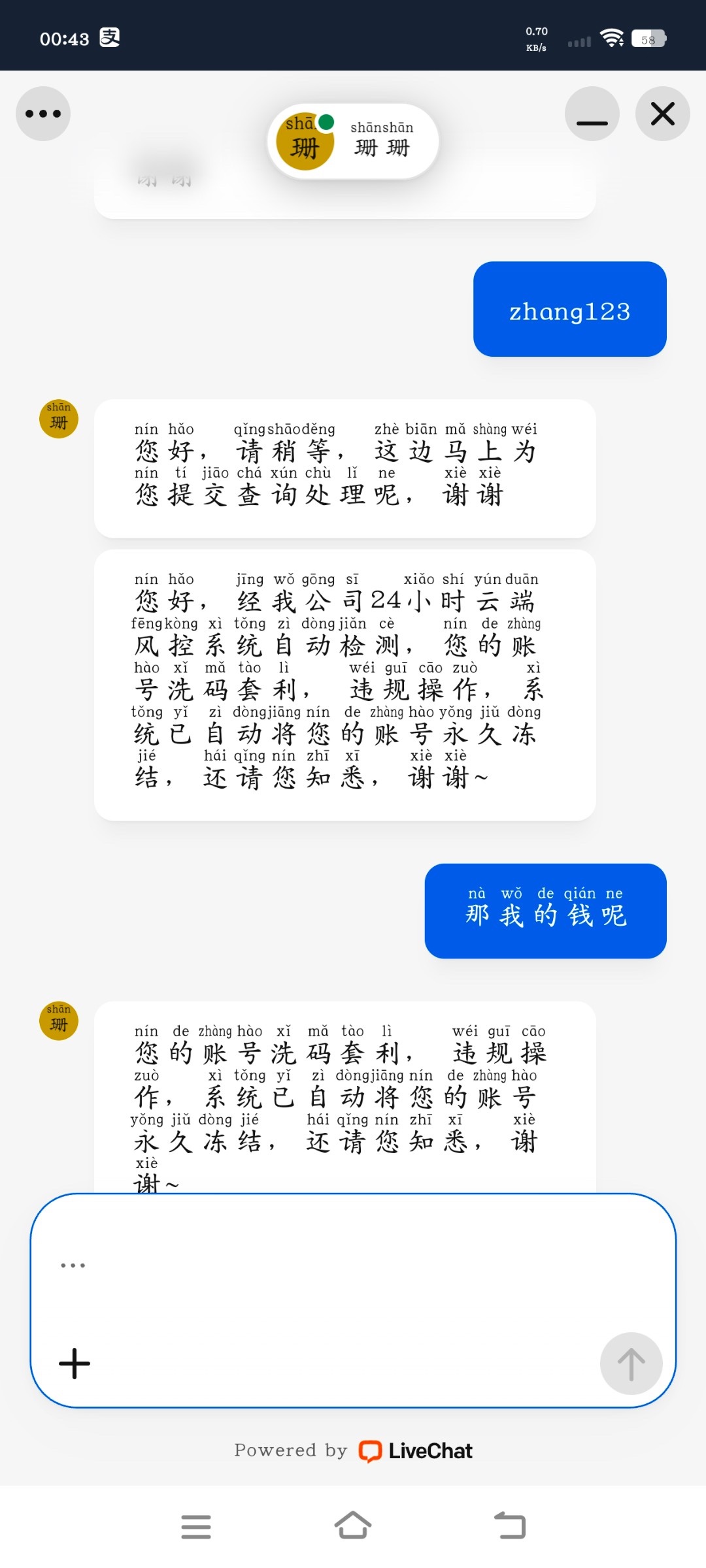
Task: Open the system recent apps menu
Action: (x=196, y=1526)
